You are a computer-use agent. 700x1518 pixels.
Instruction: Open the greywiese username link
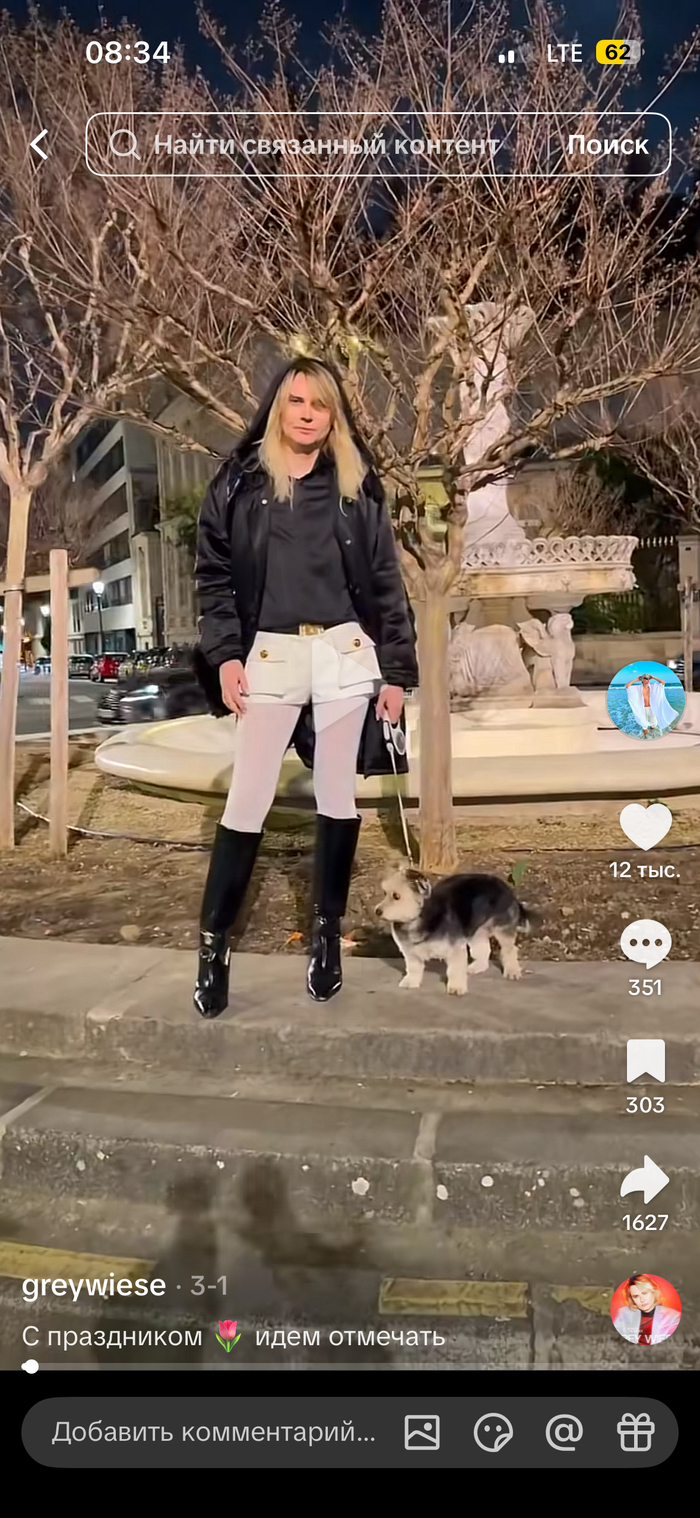[94, 1285]
